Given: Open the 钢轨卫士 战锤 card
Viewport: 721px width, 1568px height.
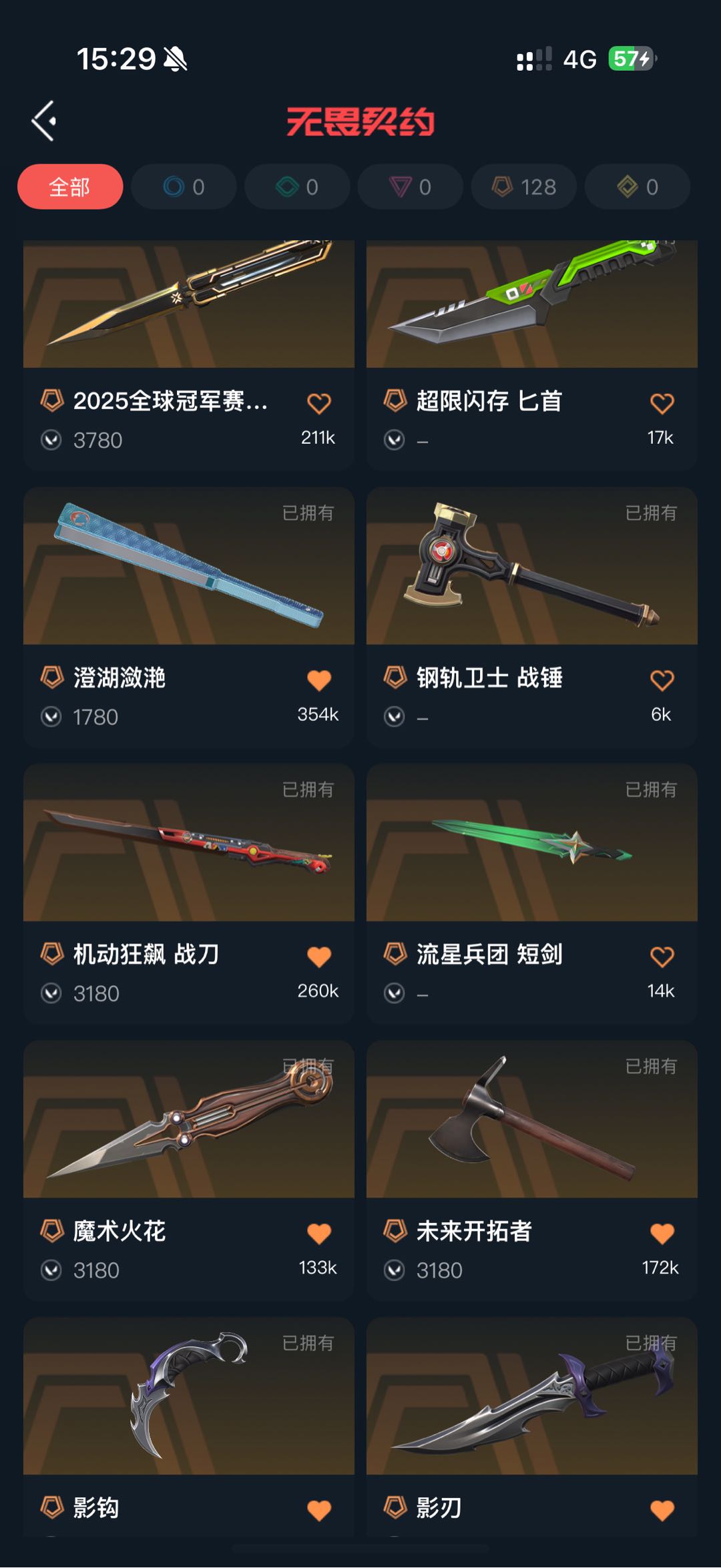Looking at the screenshot, I should (531, 567).
